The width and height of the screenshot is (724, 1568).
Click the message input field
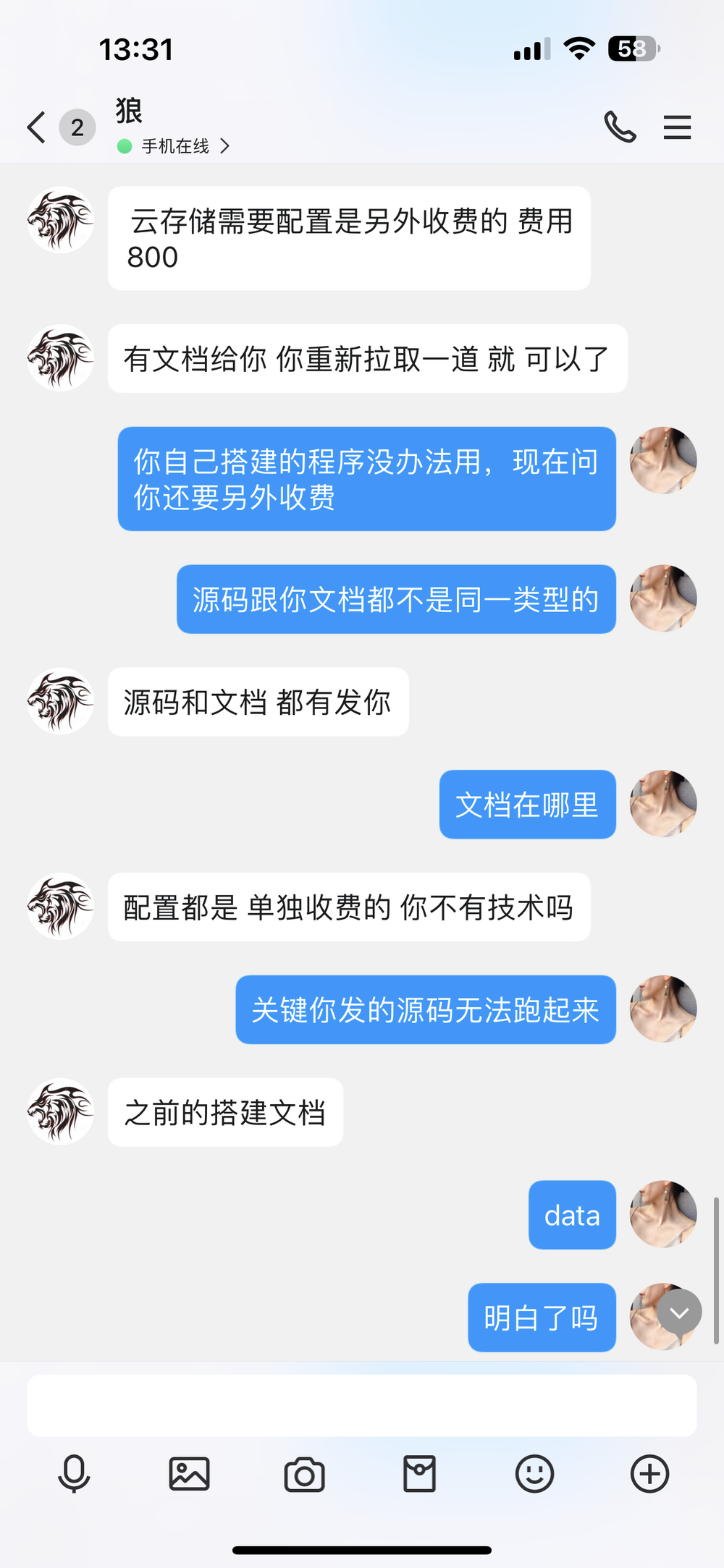[x=362, y=1404]
